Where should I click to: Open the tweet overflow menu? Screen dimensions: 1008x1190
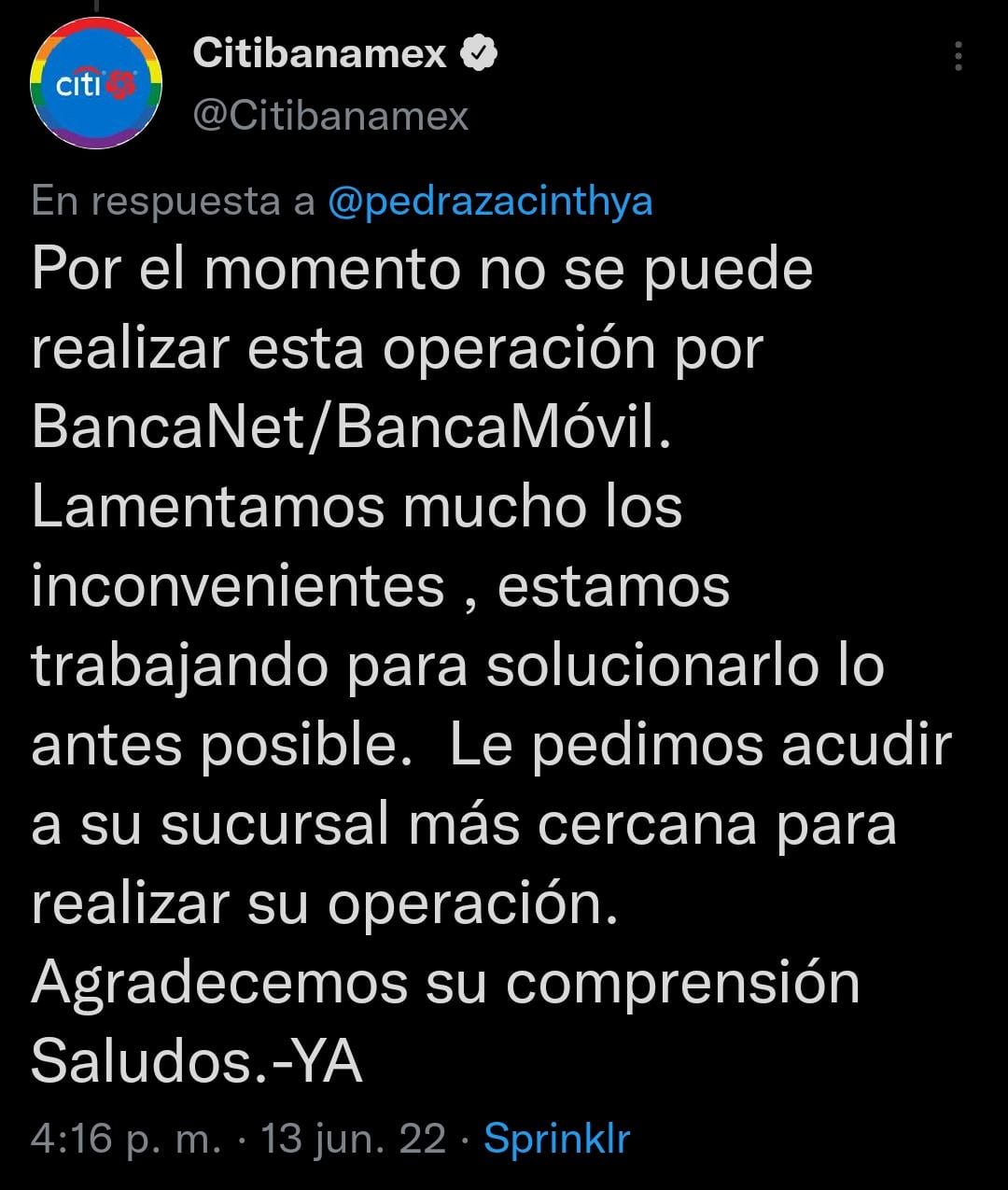pyautogui.click(x=958, y=58)
